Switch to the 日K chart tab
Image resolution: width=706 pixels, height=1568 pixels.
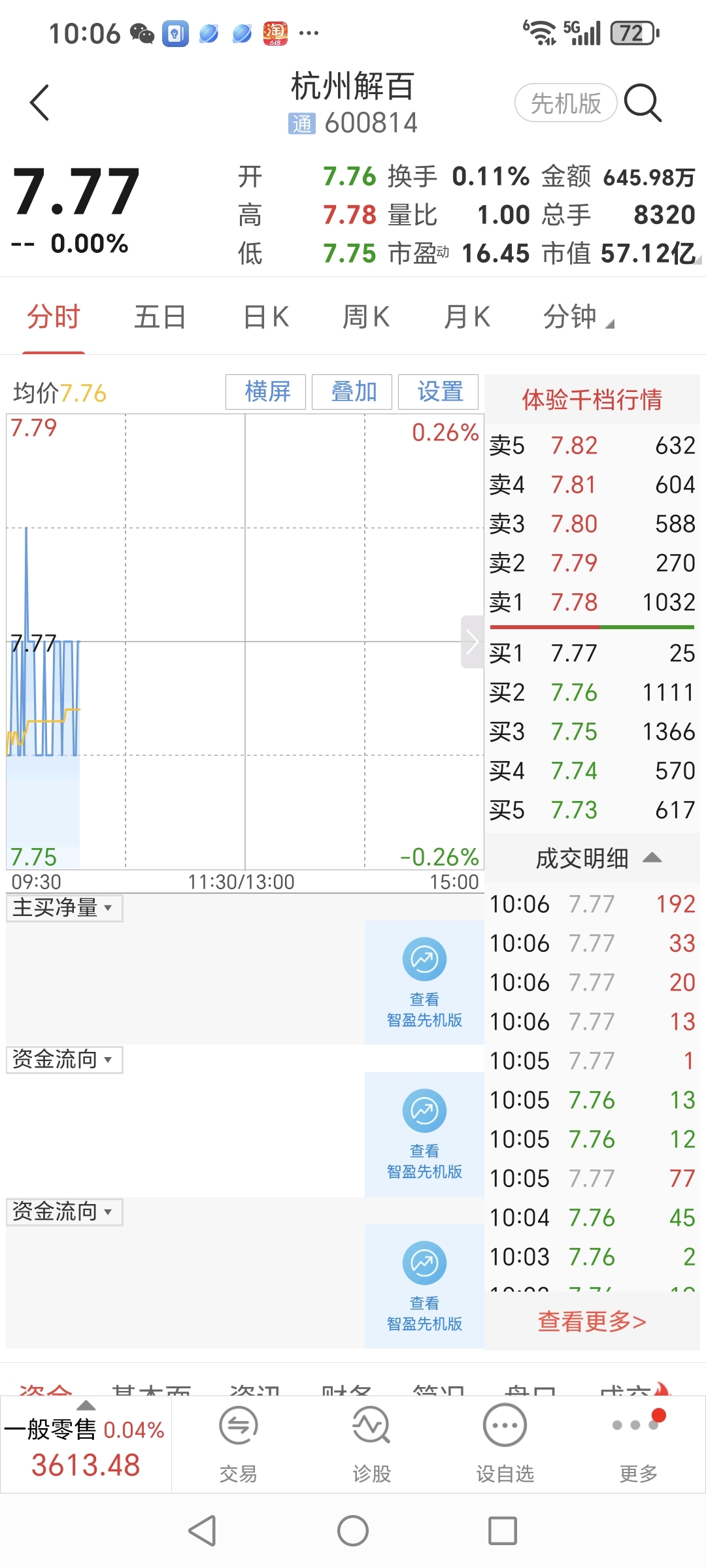[x=266, y=317]
